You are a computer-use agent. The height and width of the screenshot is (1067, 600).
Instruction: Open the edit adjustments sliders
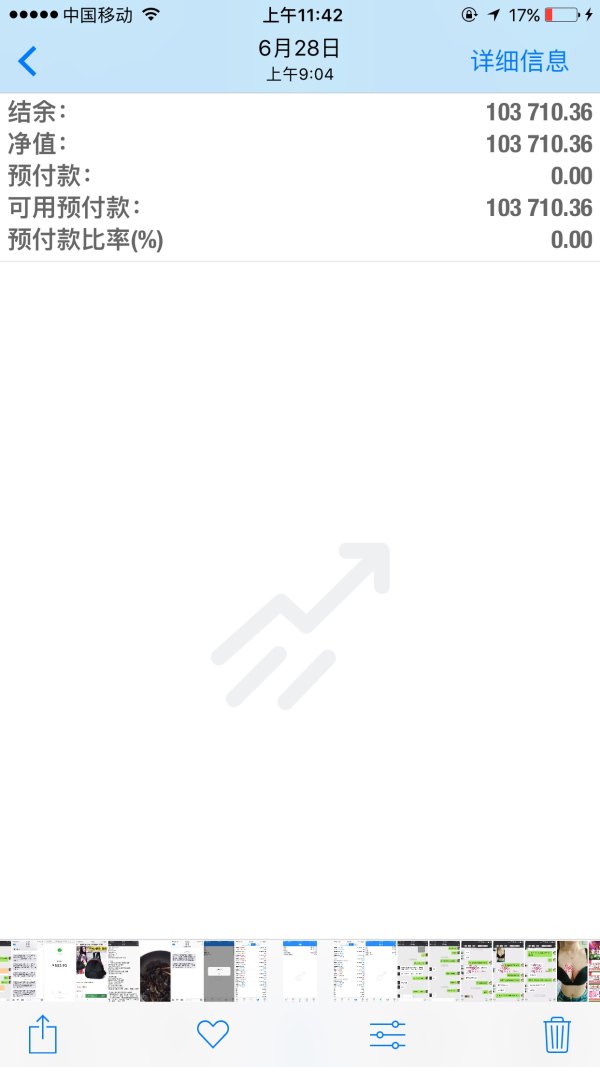pyautogui.click(x=388, y=1035)
